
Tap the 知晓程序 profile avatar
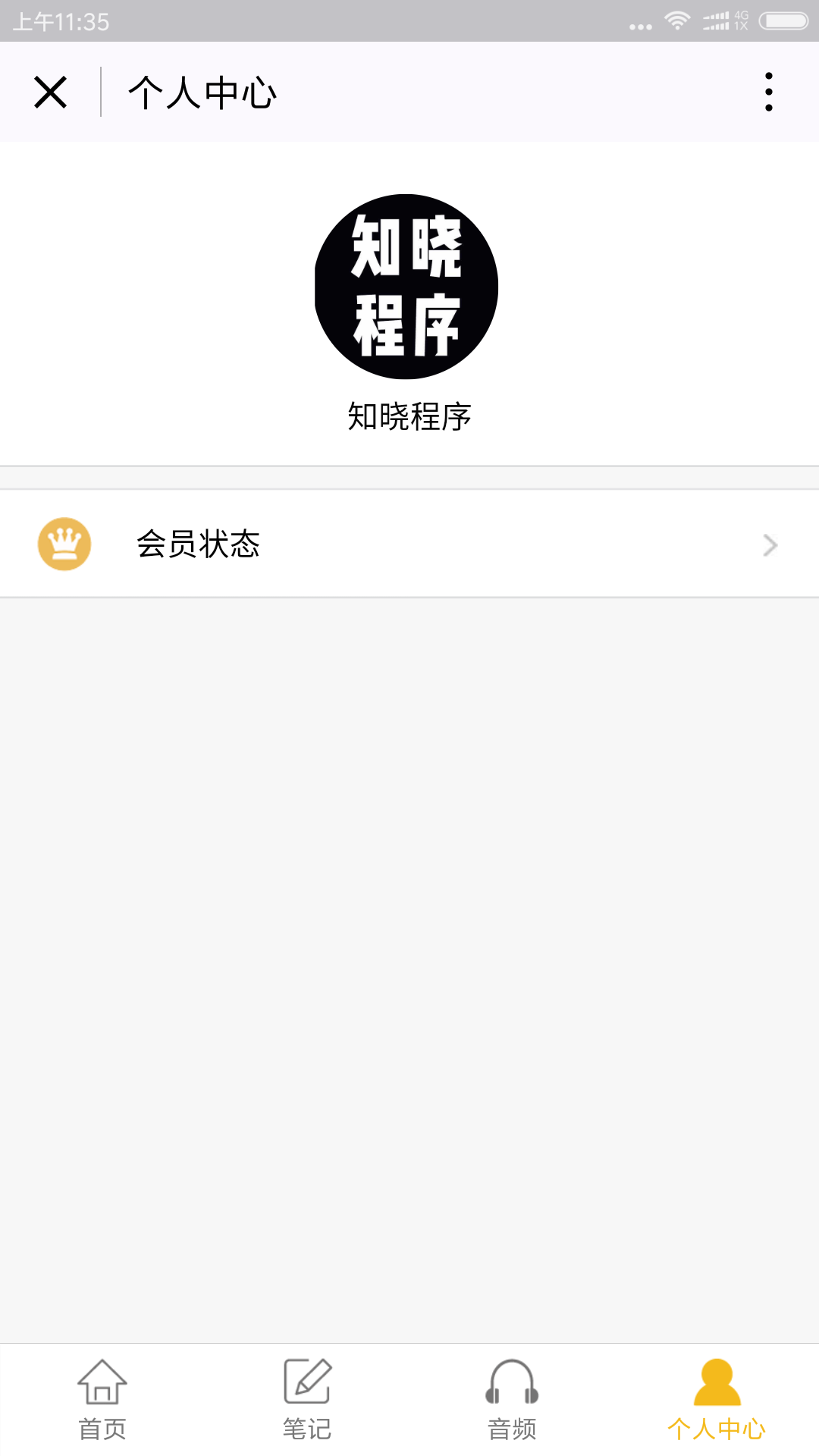[406, 287]
